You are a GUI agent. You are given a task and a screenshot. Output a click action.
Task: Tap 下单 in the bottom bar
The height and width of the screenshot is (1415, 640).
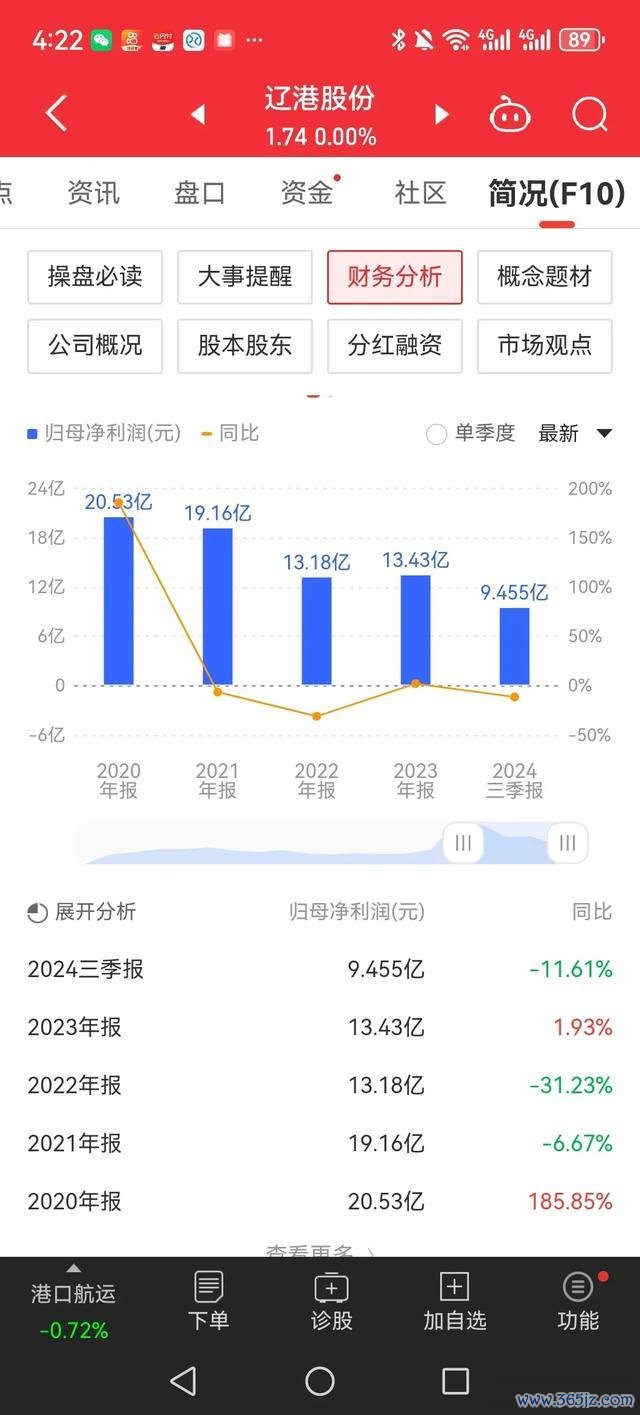click(208, 1301)
